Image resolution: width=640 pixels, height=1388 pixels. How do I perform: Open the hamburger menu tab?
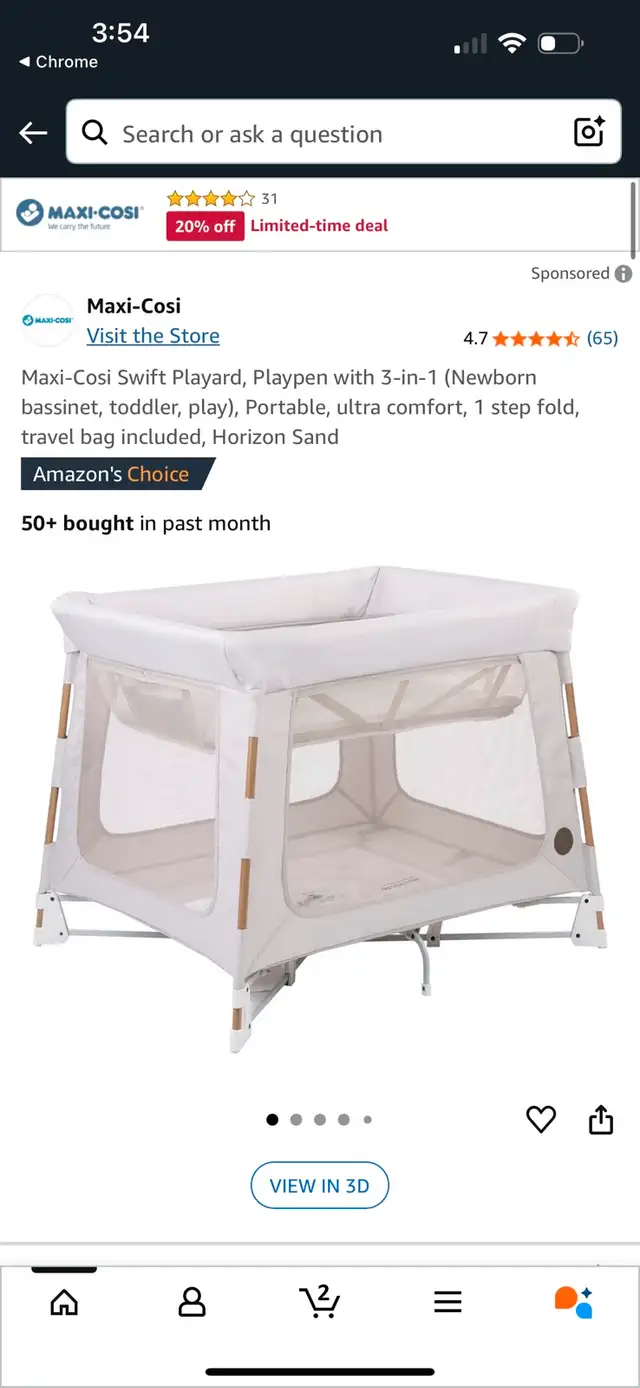(448, 1301)
